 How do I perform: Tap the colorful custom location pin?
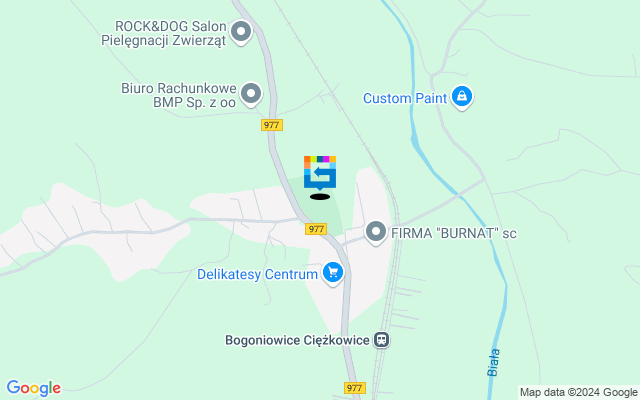[x=320, y=172]
